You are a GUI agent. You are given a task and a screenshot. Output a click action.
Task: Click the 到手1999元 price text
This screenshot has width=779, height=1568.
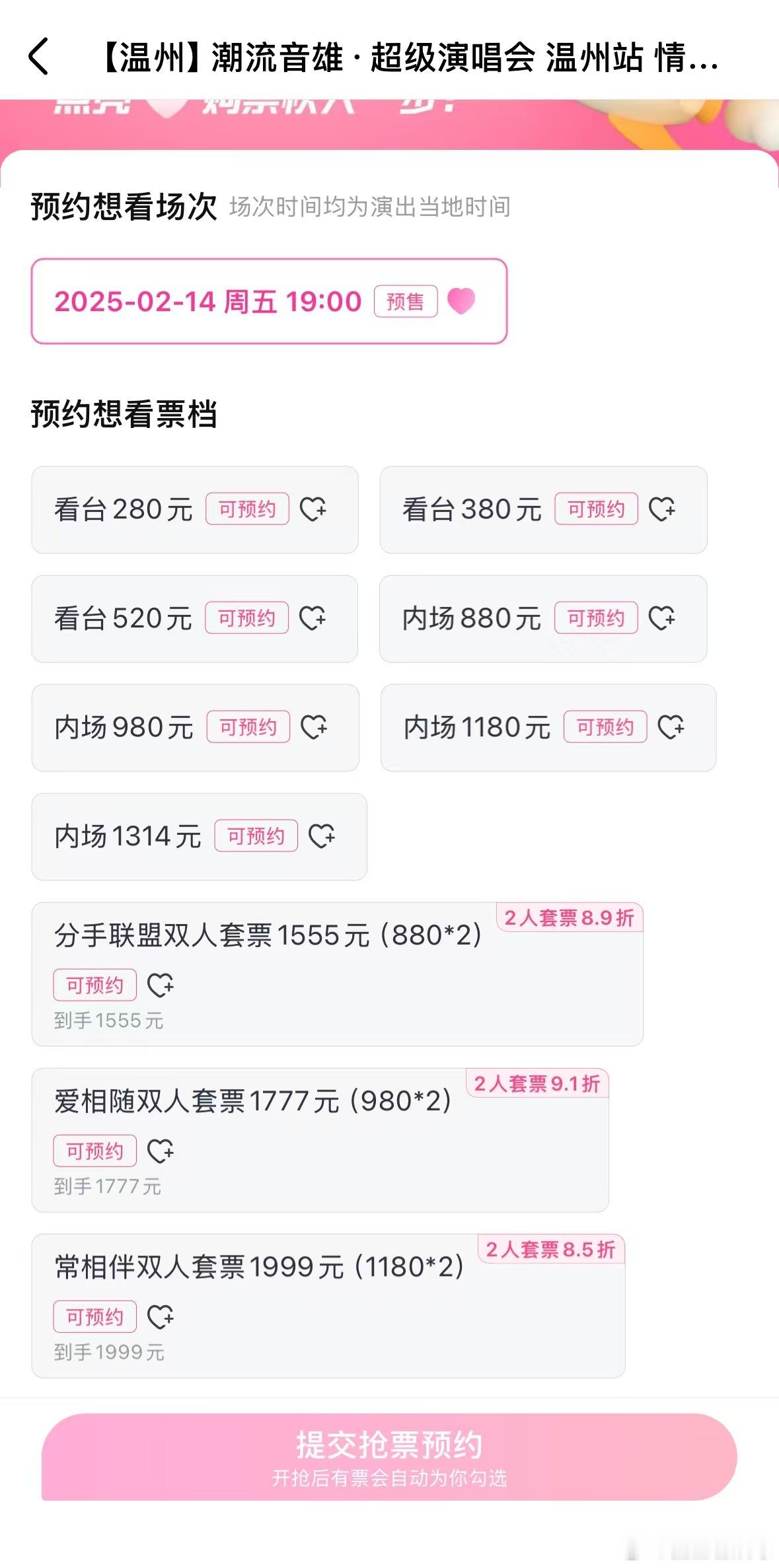coord(108,1352)
